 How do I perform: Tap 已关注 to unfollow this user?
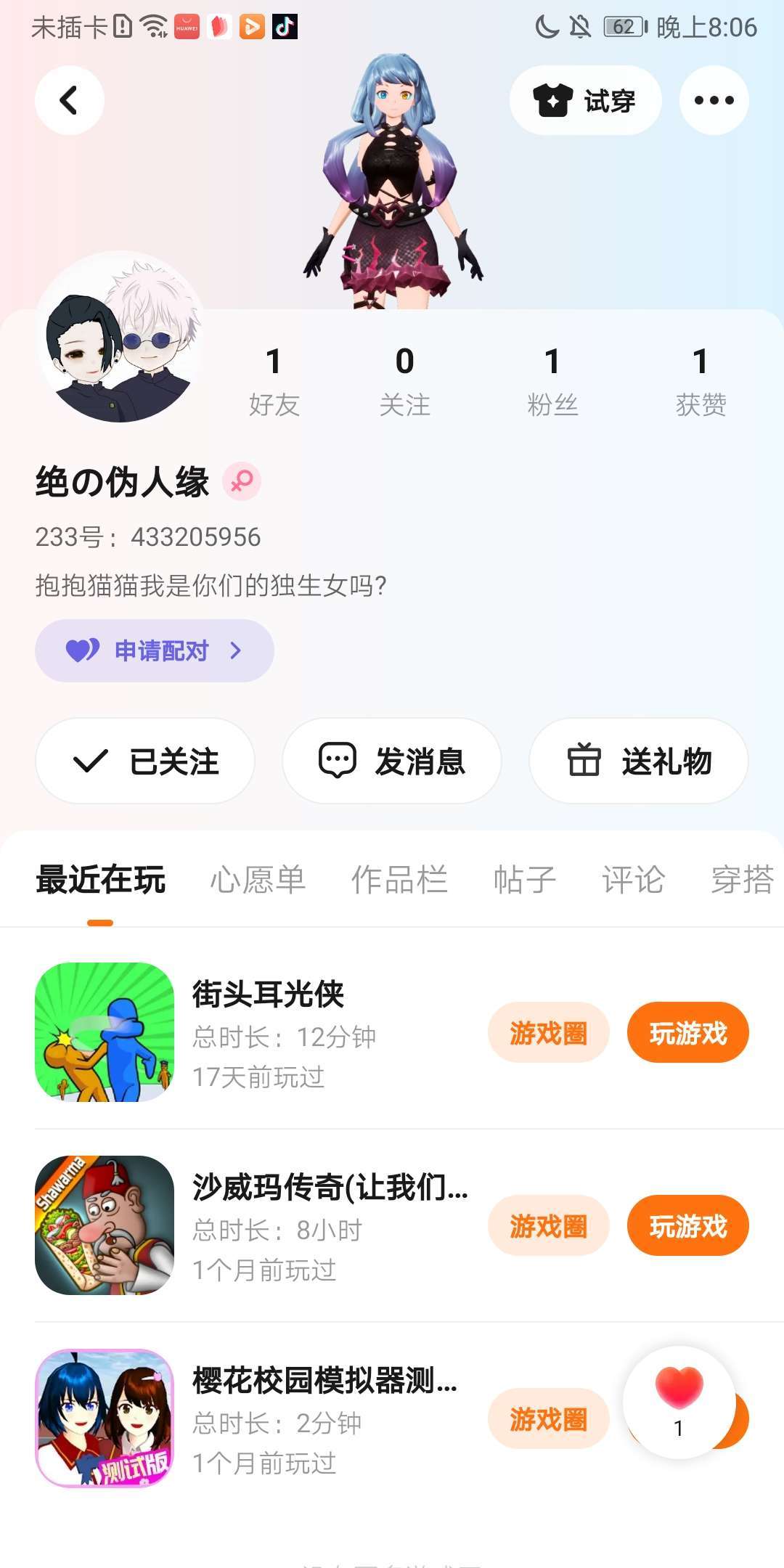pyautogui.click(x=145, y=761)
